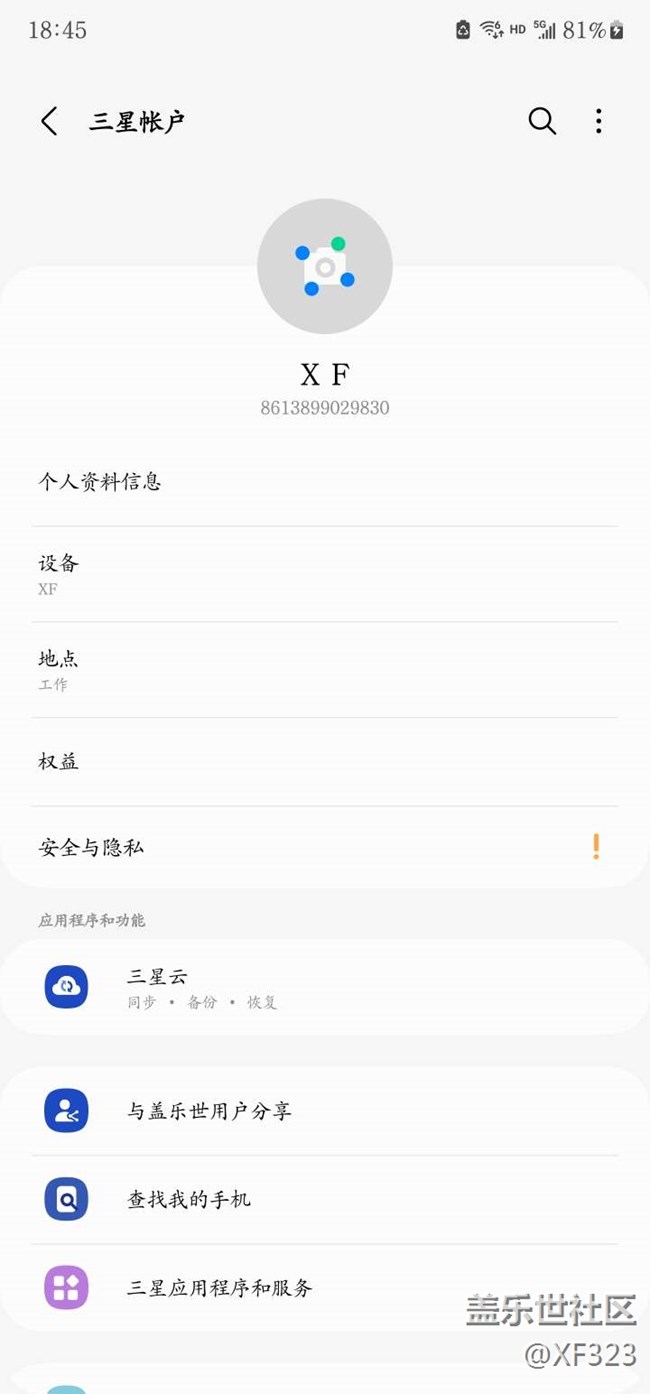Open 安全与隐私 settings

(x=324, y=848)
